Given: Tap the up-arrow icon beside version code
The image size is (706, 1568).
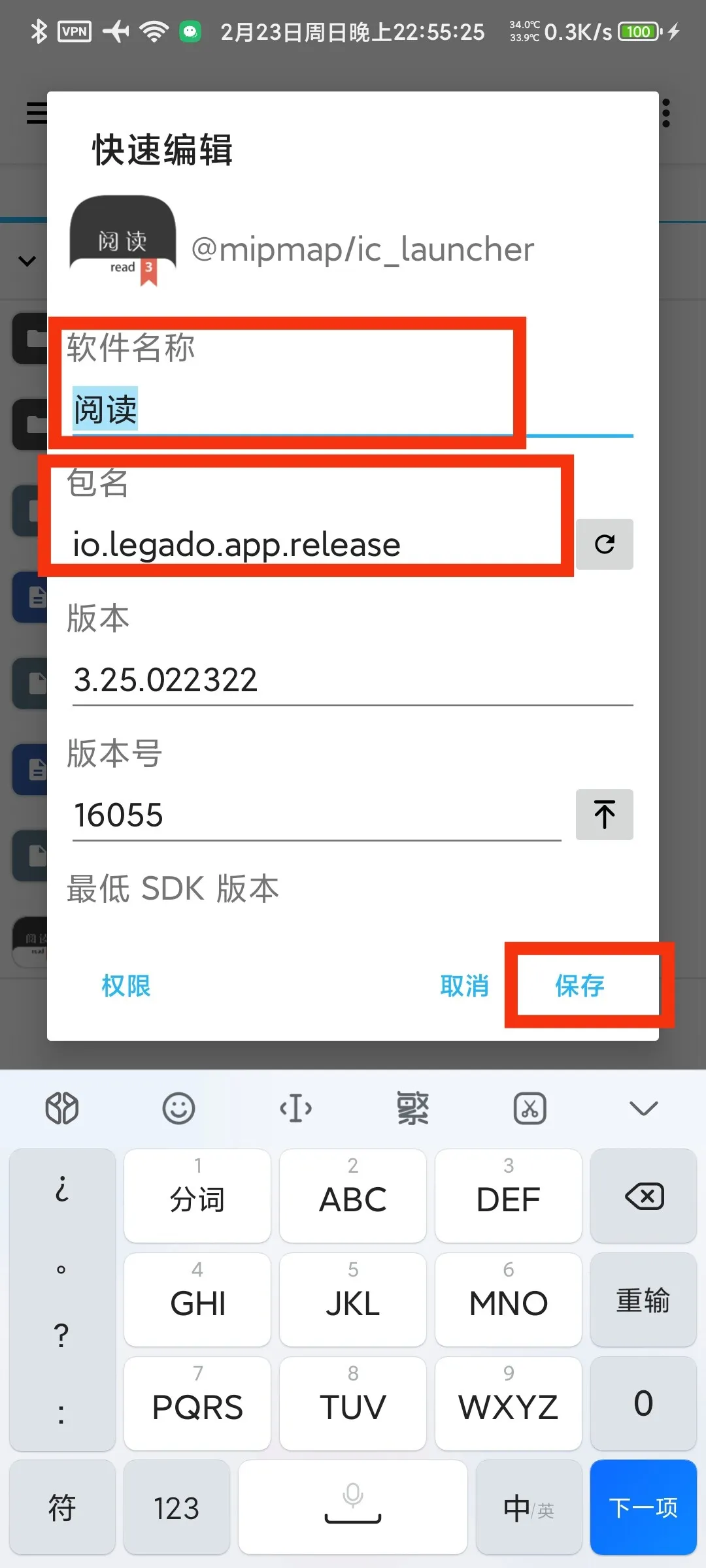Looking at the screenshot, I should (x=604, y=814).
